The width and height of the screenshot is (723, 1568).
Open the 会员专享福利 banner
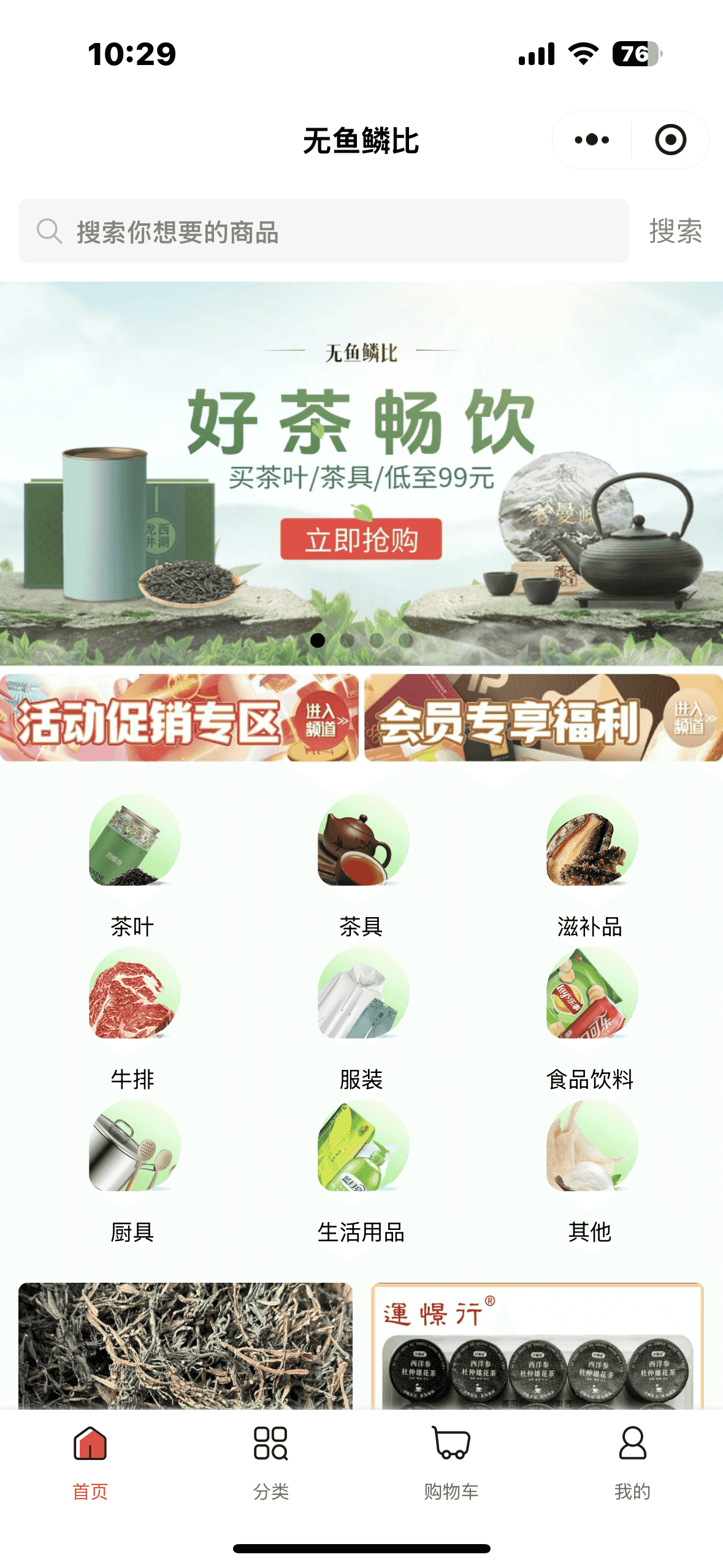click(x=543, y=719)
